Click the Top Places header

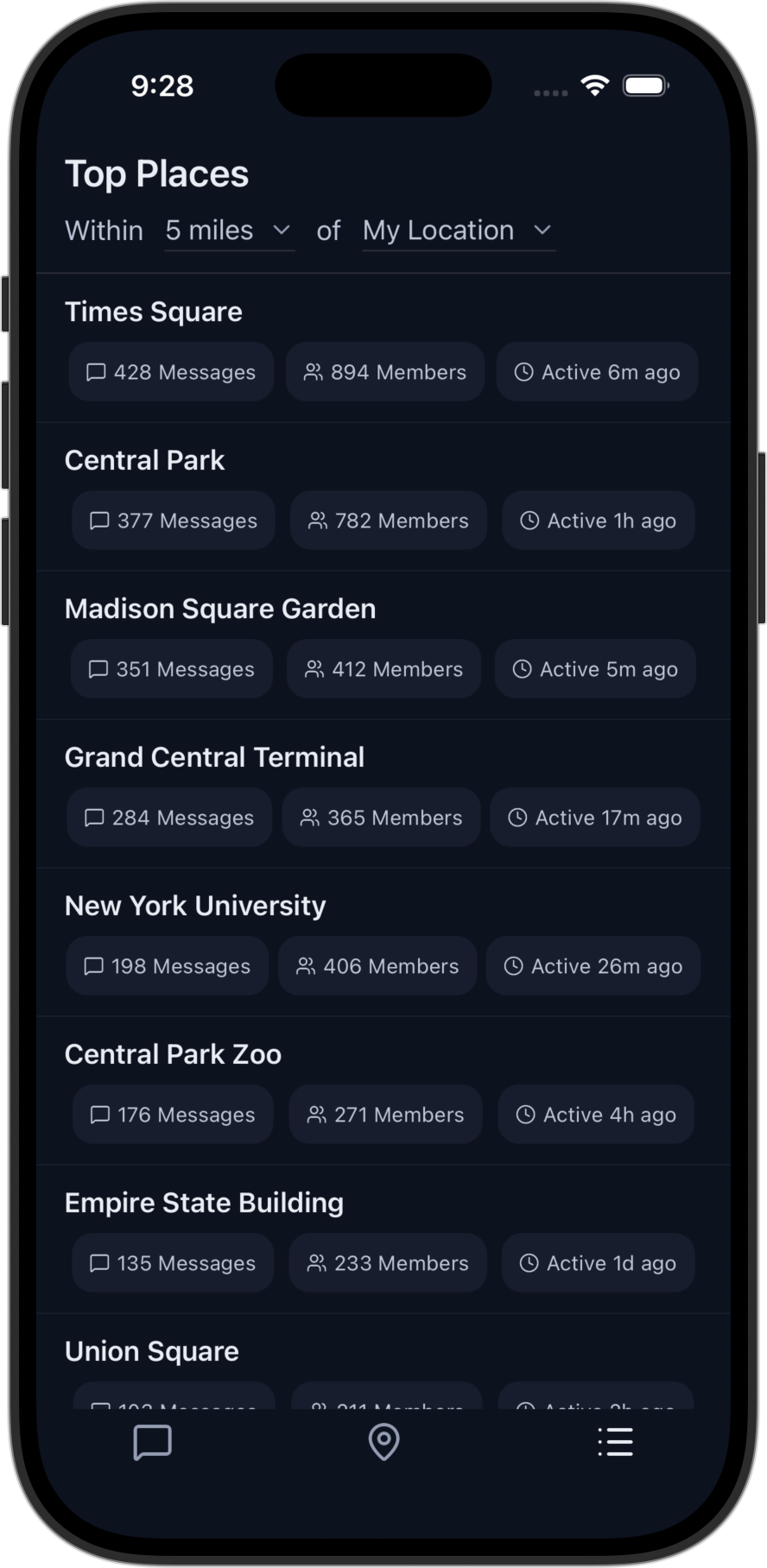click(157, 173)
